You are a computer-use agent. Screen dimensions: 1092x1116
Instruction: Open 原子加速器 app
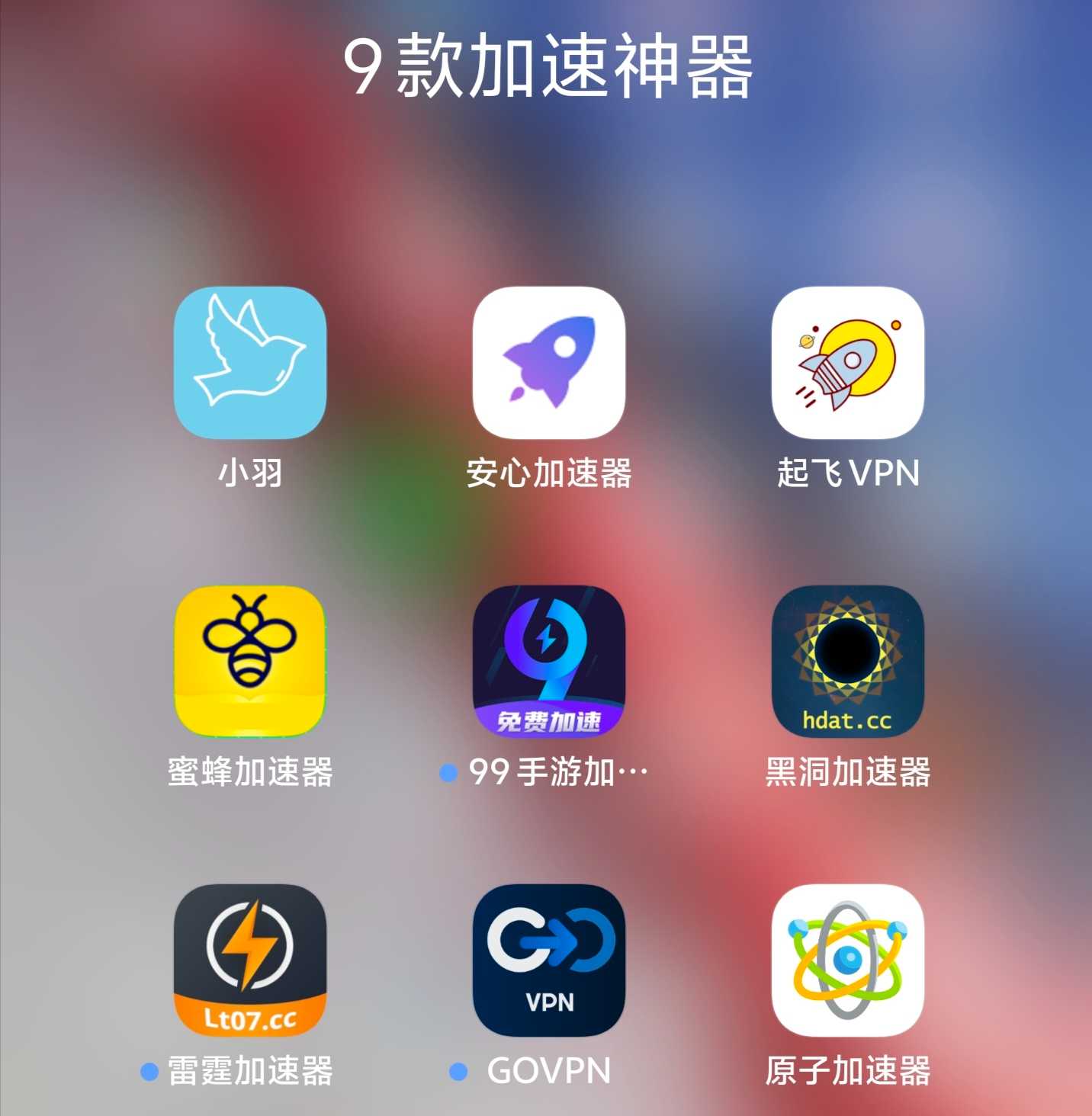848,960
